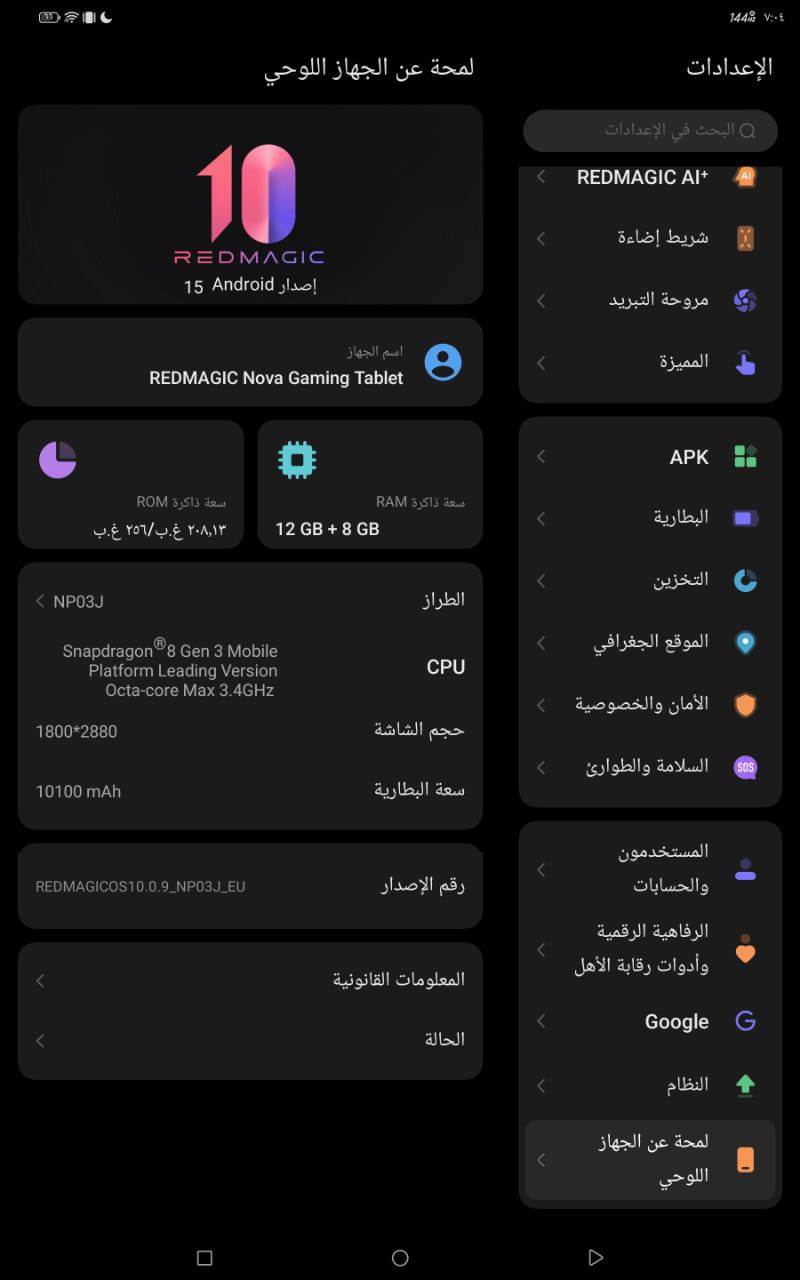This screenshot has width=800, height=1280.
Task: Tap the Google icon in settings list
Action: point(744,1021)
